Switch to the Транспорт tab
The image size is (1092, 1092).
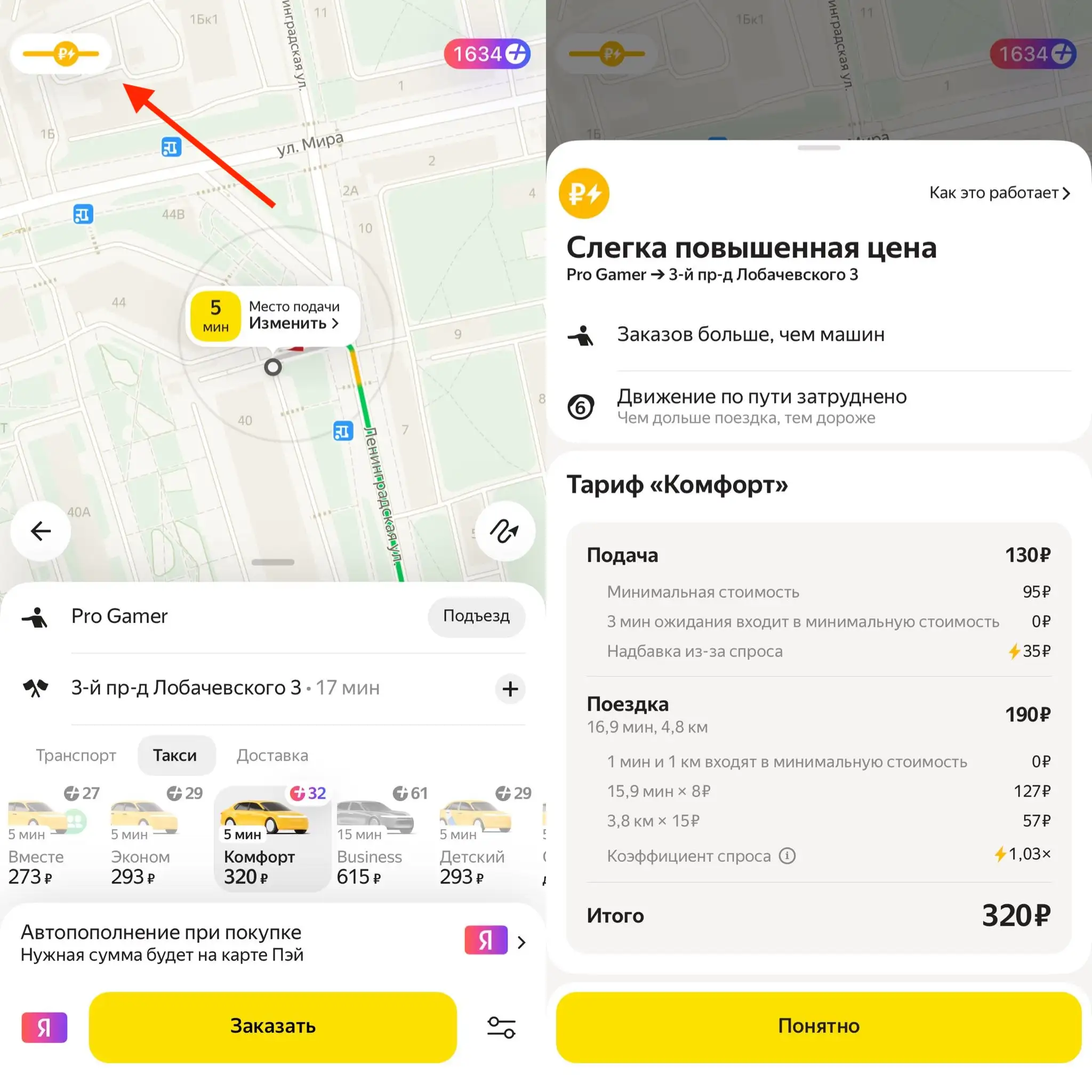click(x=76, y=755)
